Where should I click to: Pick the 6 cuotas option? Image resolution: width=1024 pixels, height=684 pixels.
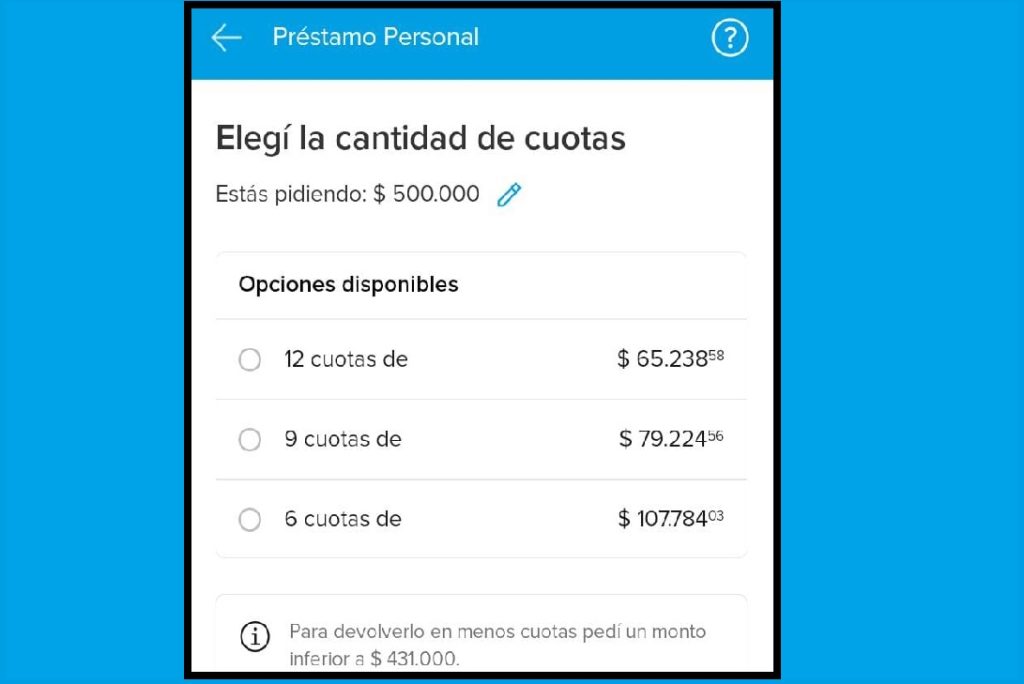coord(250,520)
